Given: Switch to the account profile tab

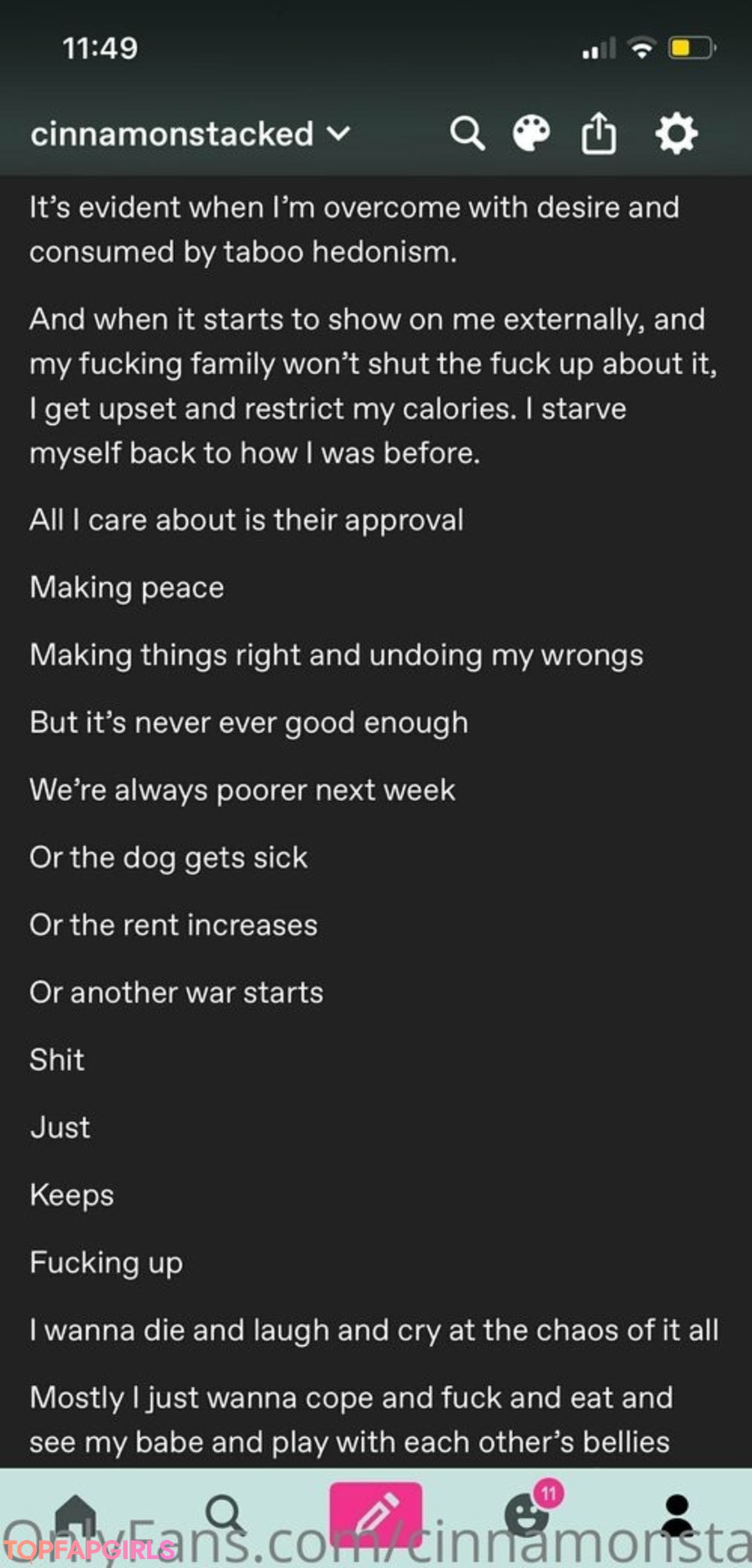Looking at the screenshot, I should (x=677, y=1514).
